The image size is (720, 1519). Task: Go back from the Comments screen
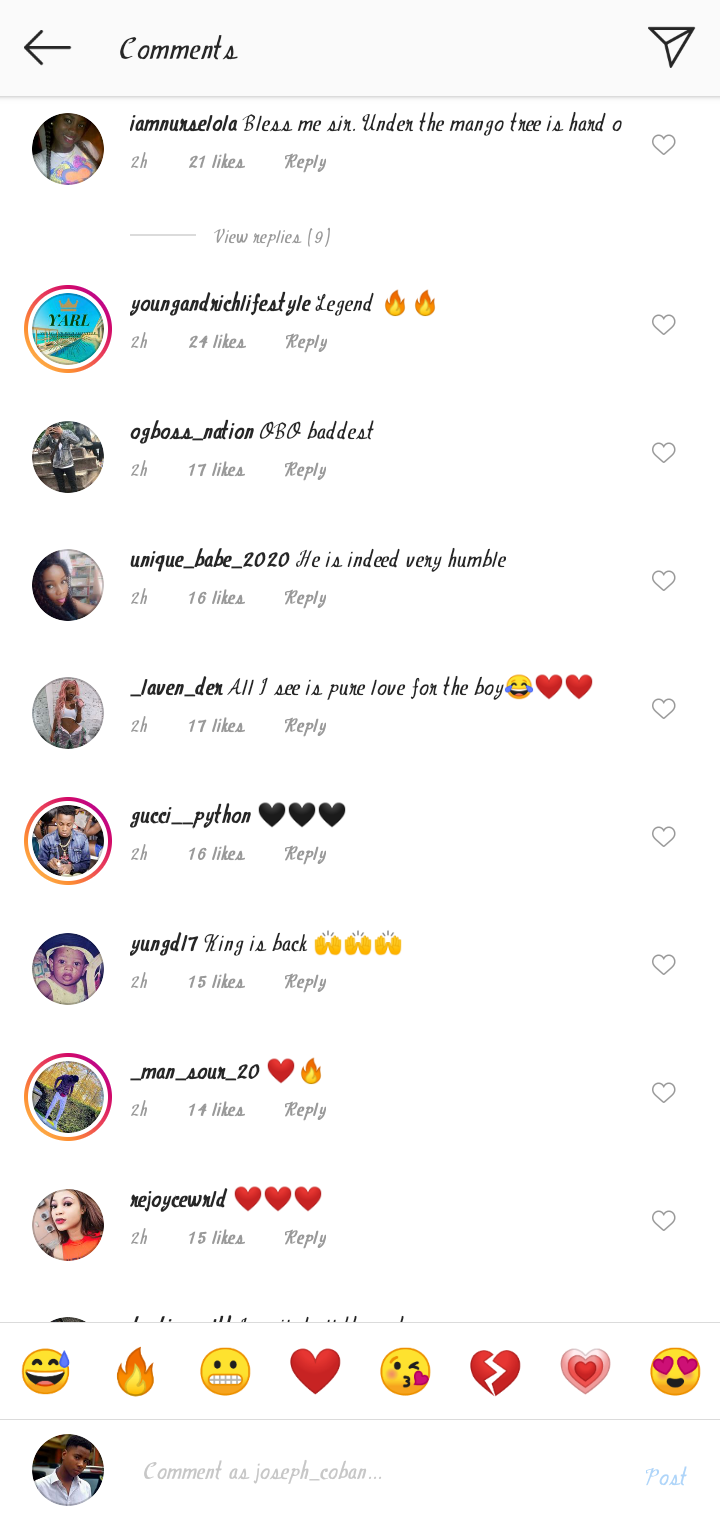tap(47, 47)
